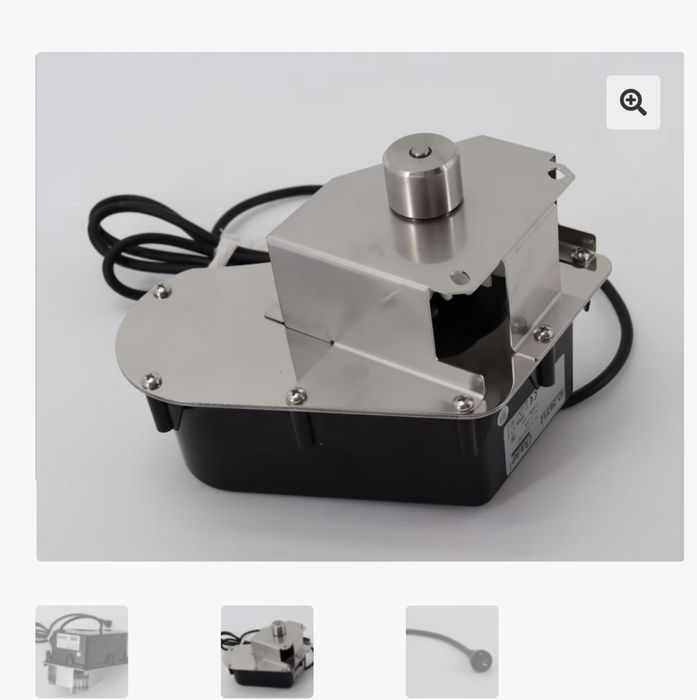Viewport: 697px width, 700px height.
Task: Select the second thumbnail with steel cover
Action: click(x=267, y=651)
